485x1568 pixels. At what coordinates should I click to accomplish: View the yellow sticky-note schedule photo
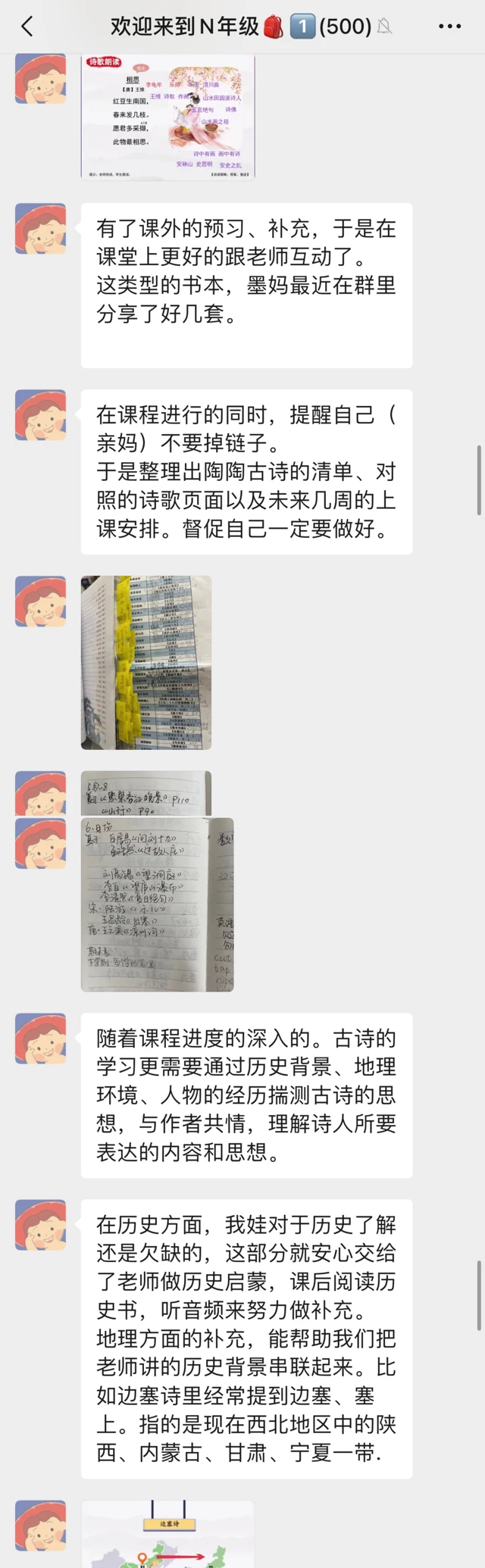coord(146,662)
